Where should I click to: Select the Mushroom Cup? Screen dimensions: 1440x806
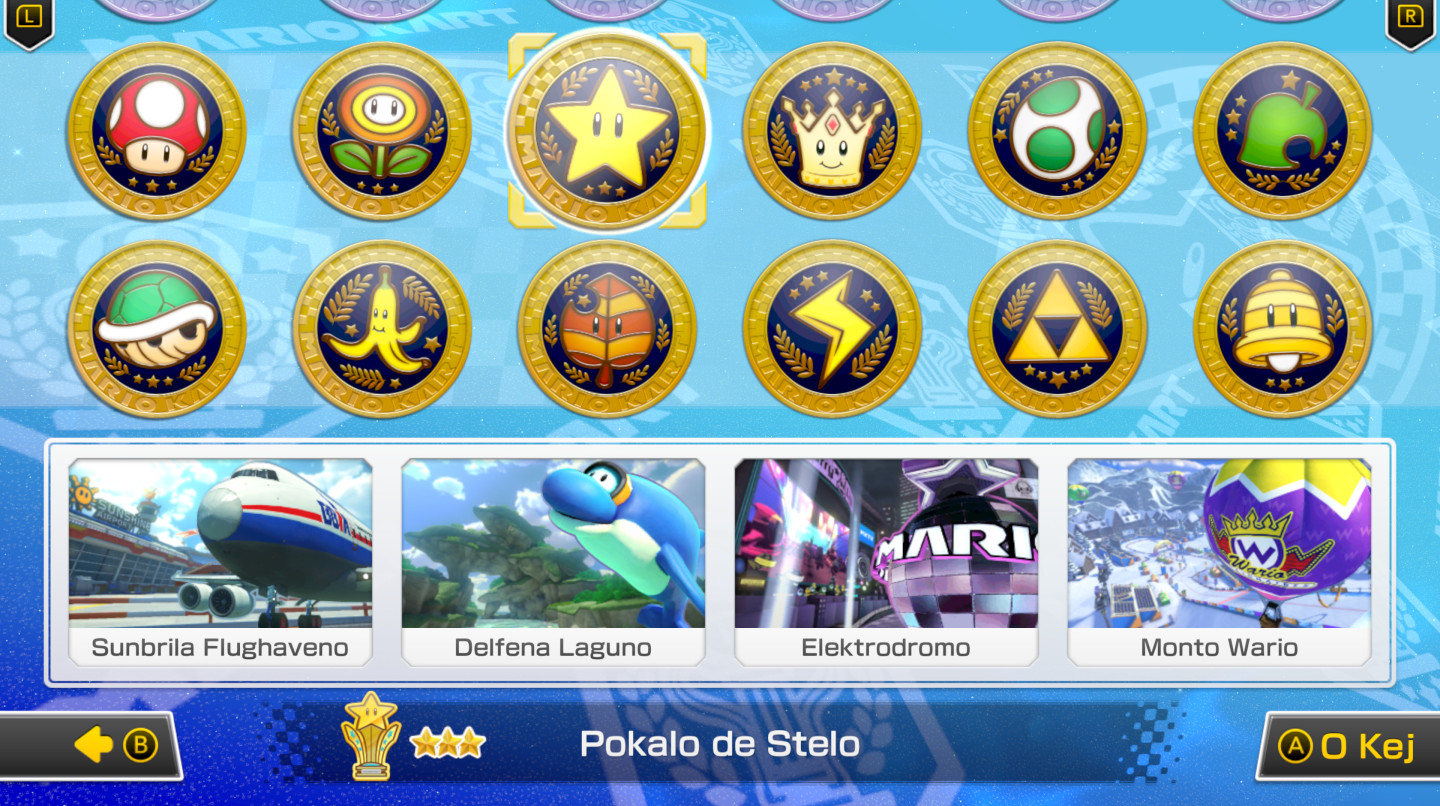(x=157, y=131)
